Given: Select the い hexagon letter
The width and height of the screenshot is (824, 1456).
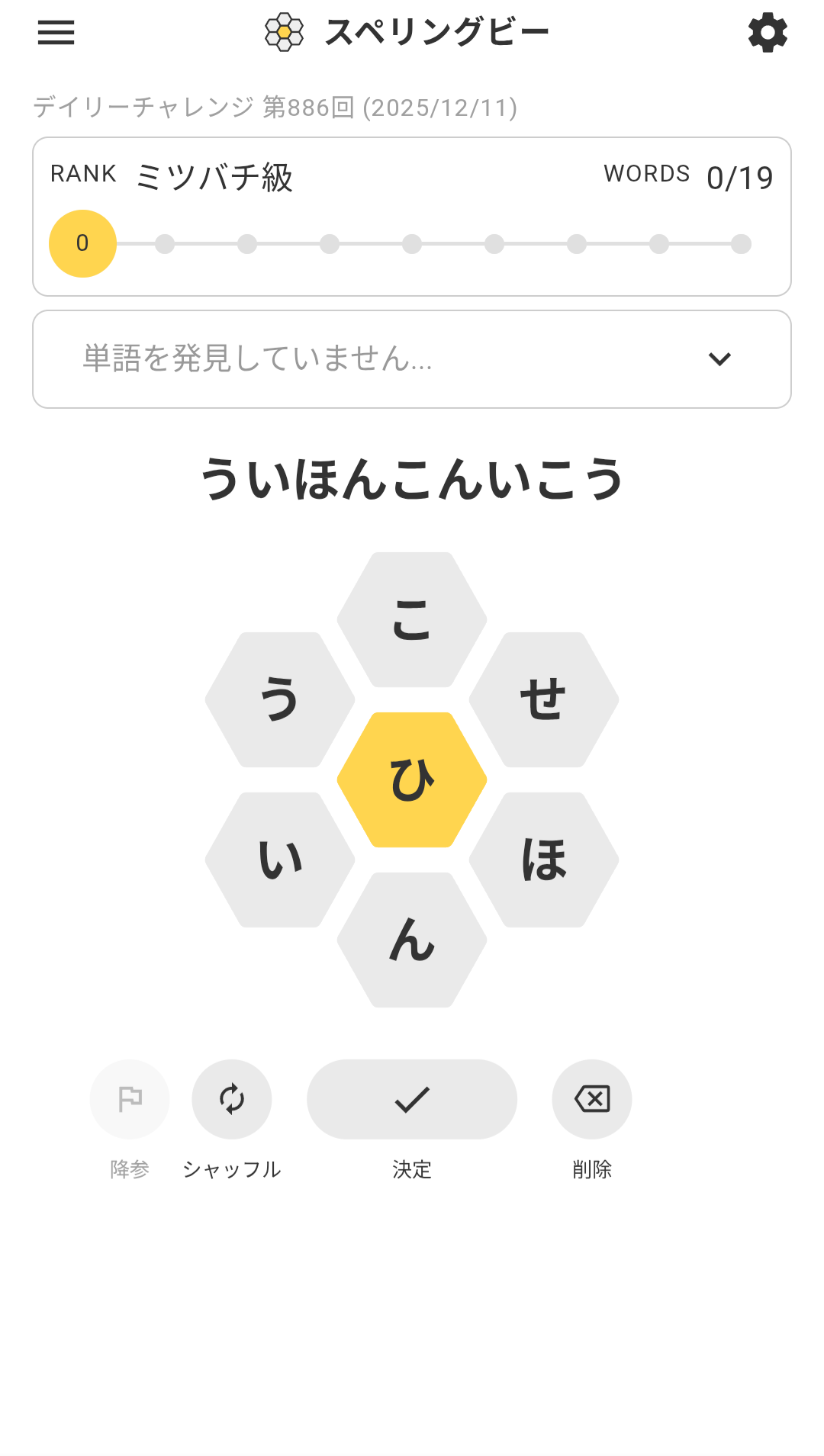Looking at the screenshot, I should pos(280,860).
